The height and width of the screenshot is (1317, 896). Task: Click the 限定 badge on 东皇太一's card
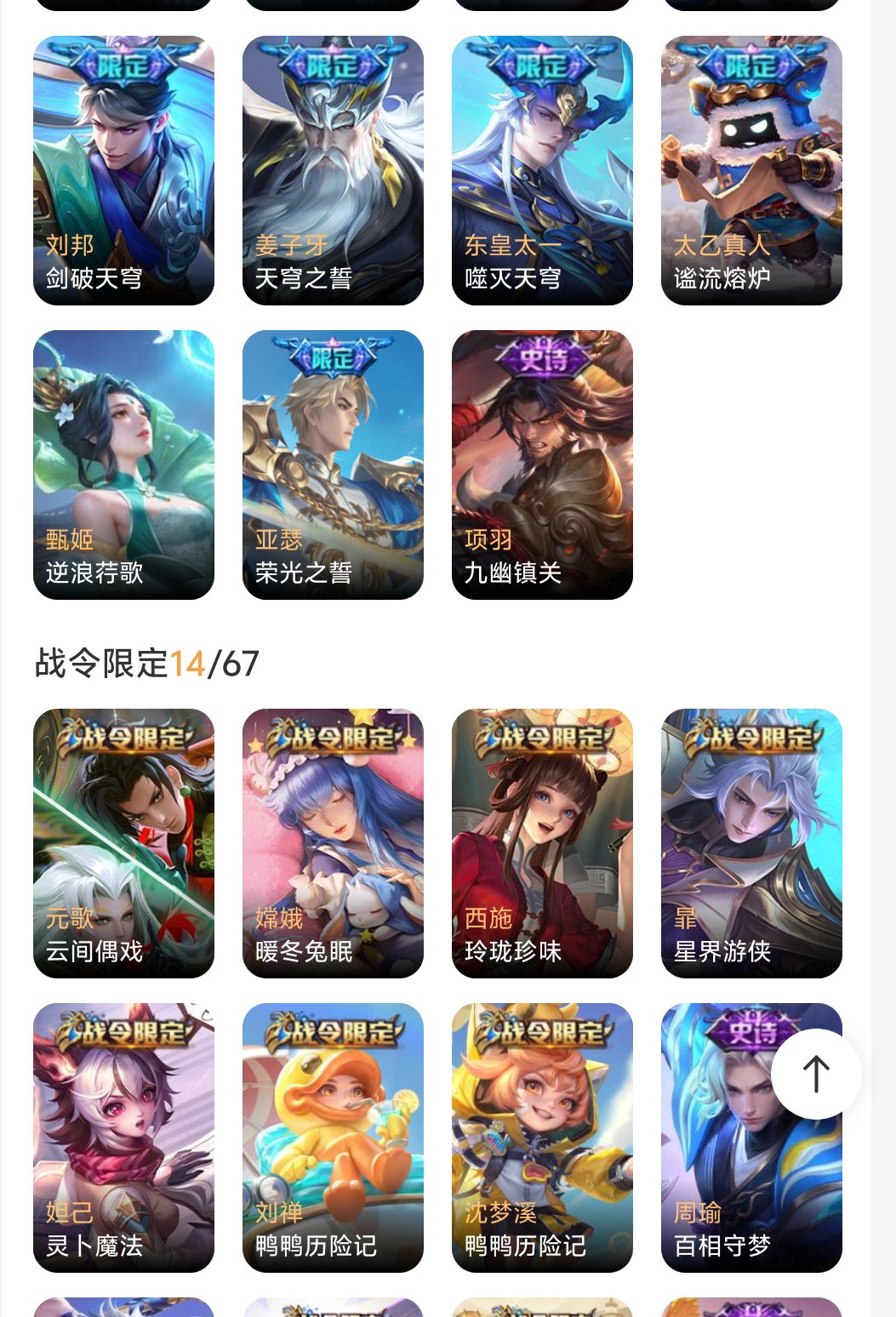coord(542,66)
